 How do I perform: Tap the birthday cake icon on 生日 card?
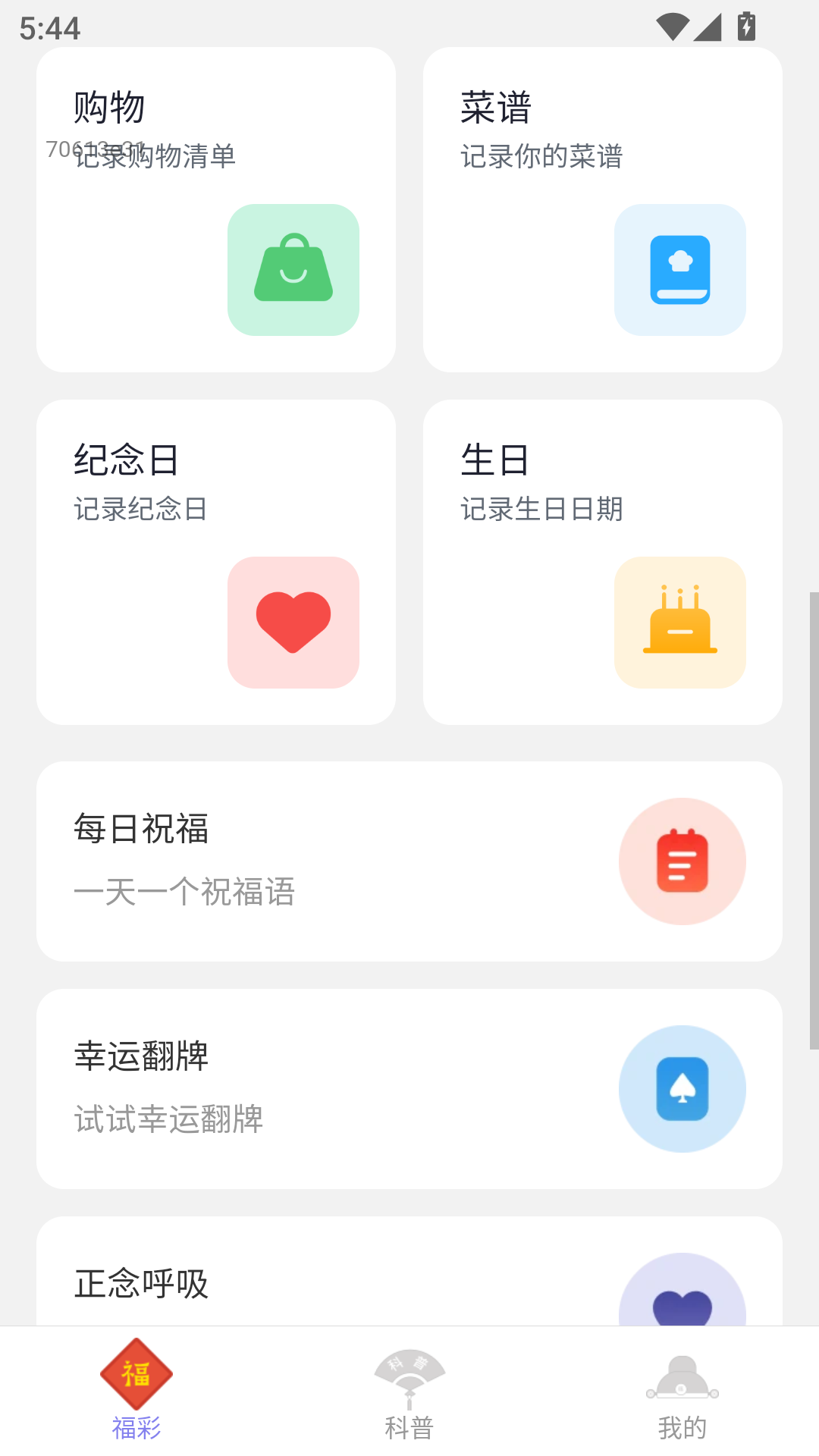[x=679, y=622]
